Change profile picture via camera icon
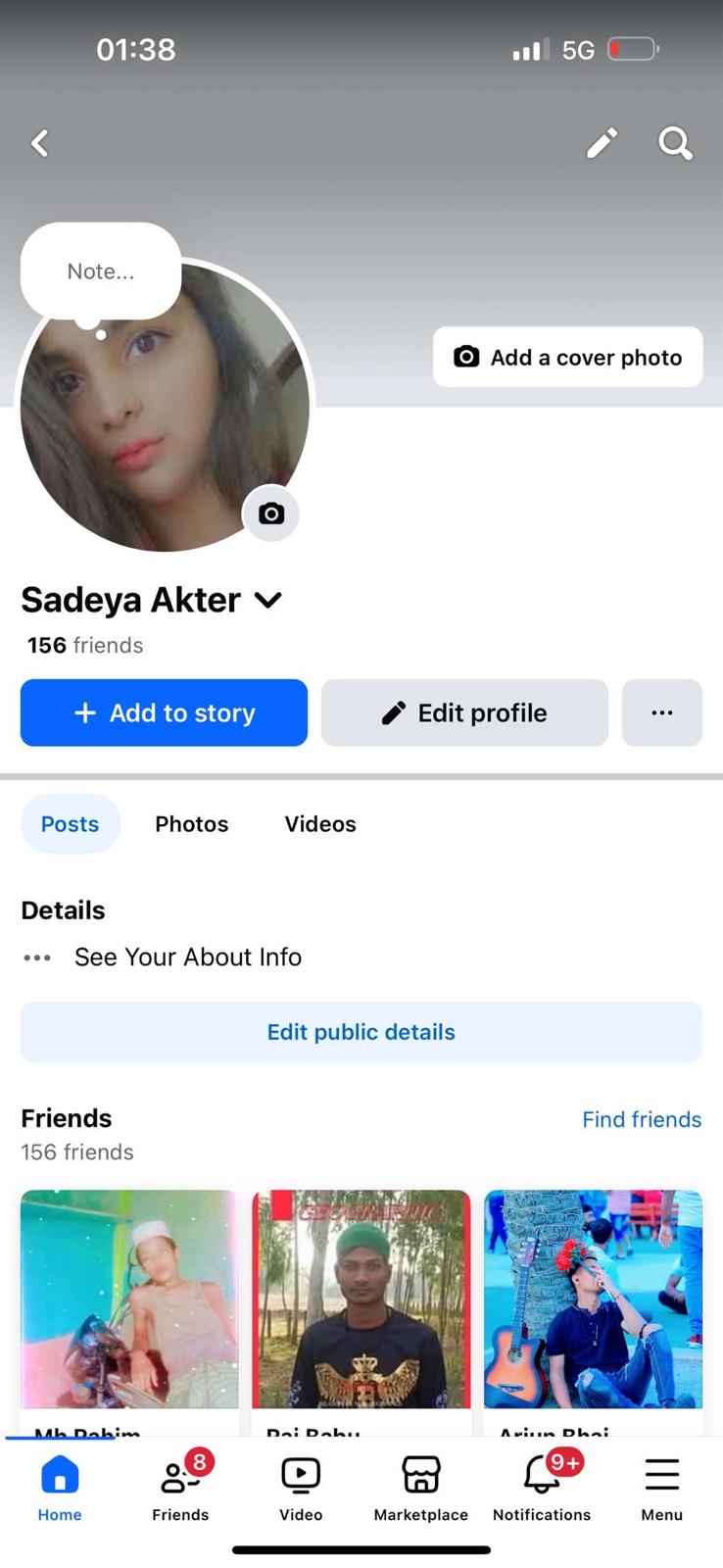 coord(271,514)
